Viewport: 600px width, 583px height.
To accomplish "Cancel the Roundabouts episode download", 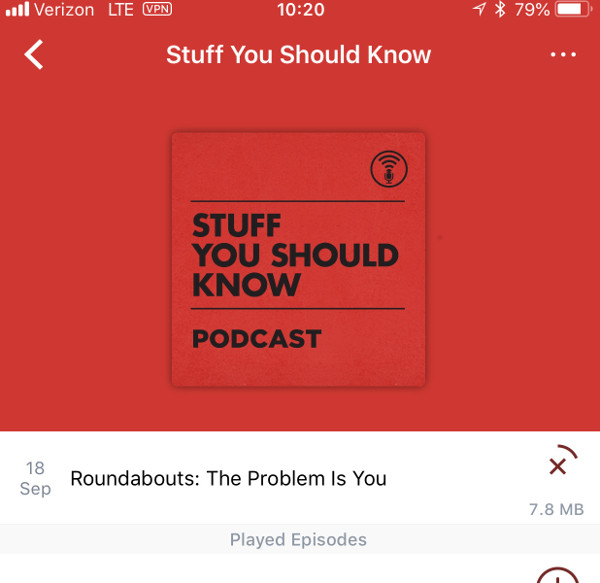I will [558, 465].
